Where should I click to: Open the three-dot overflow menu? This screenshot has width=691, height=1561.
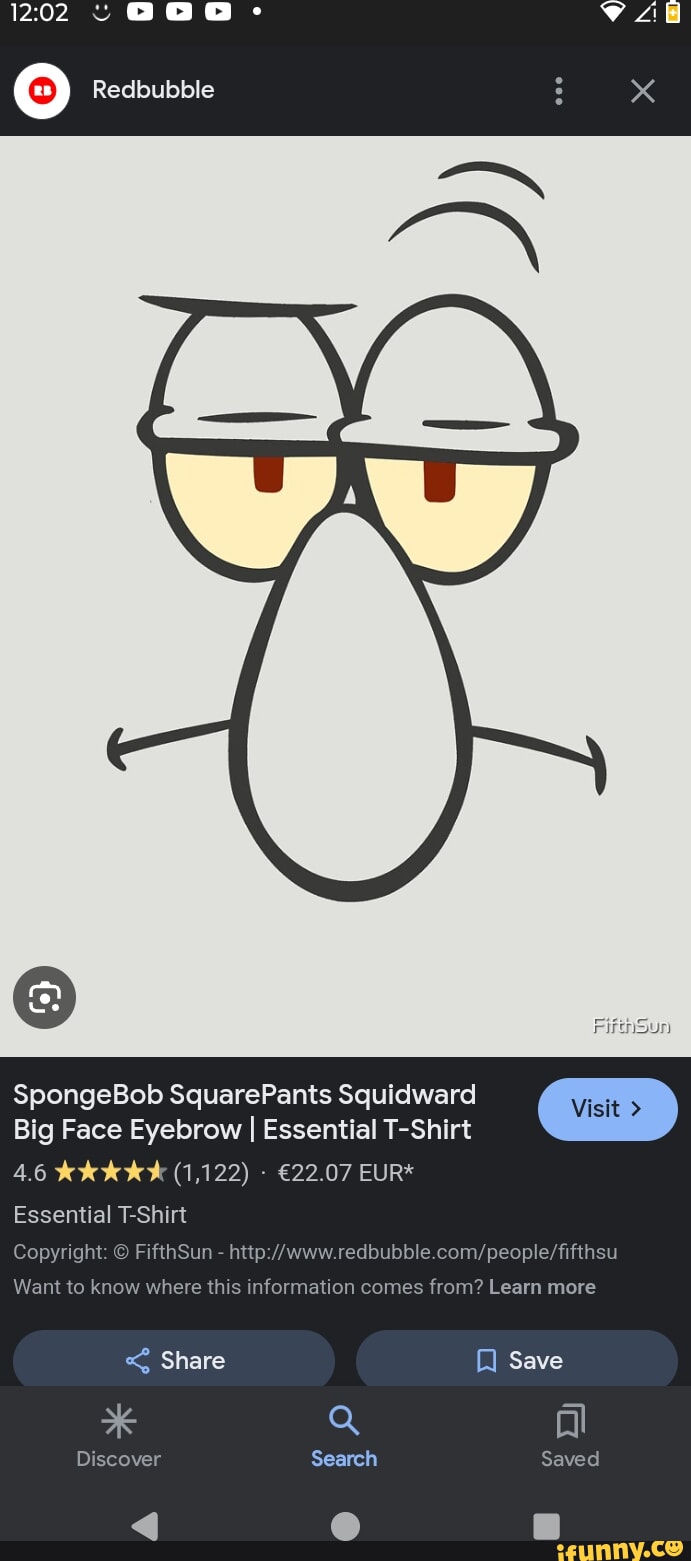click(558, 92)
